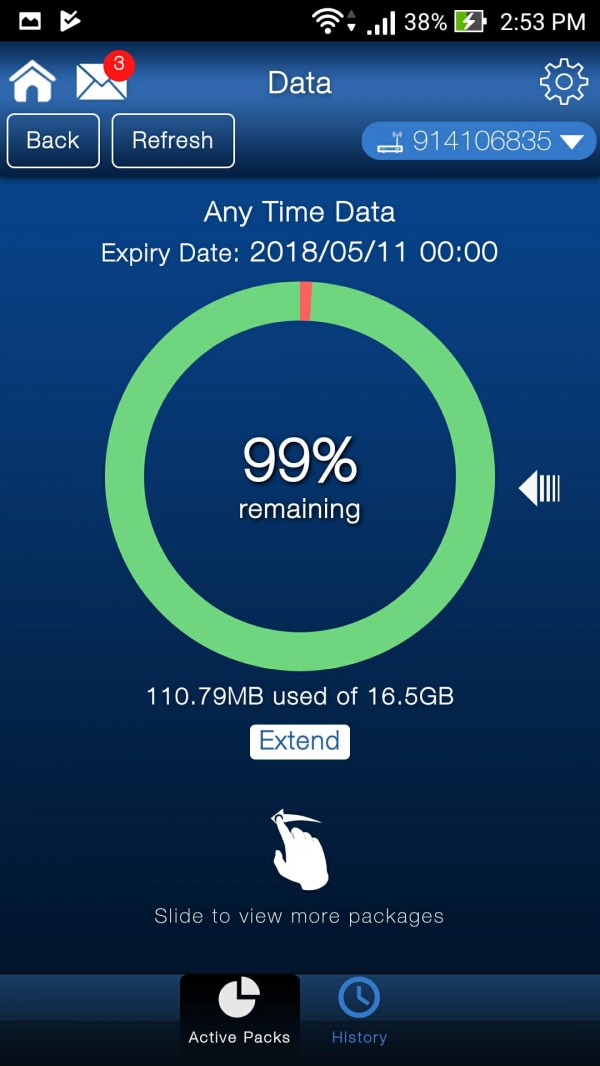Image resolution: width=600 pixels, height=1066 pixels.
Task: Select the Active Packs tab
Action: (240, 1010)
